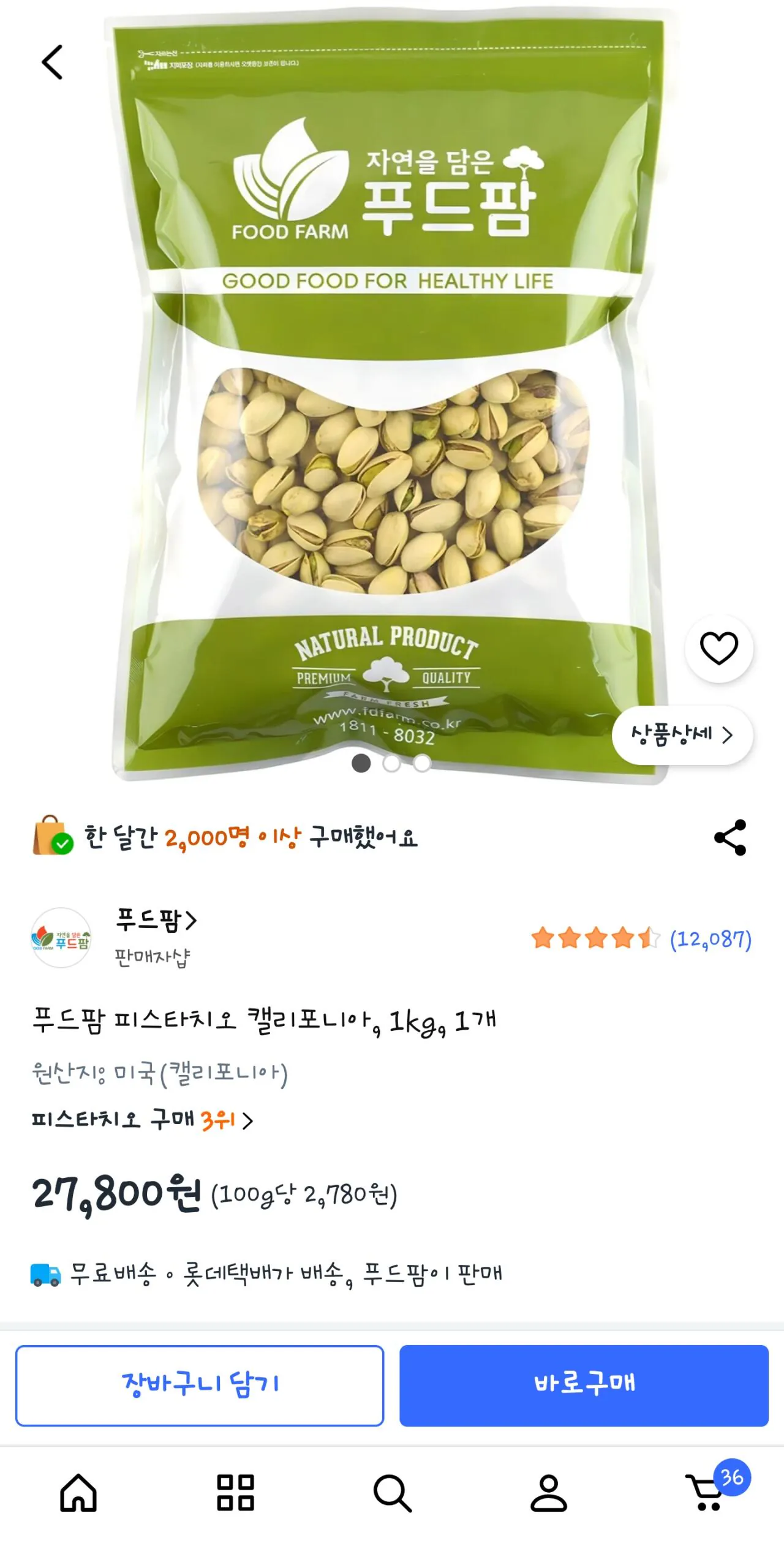Jump to the second product image dot
Screen dimensions: 784x1546
coord(391,763)
